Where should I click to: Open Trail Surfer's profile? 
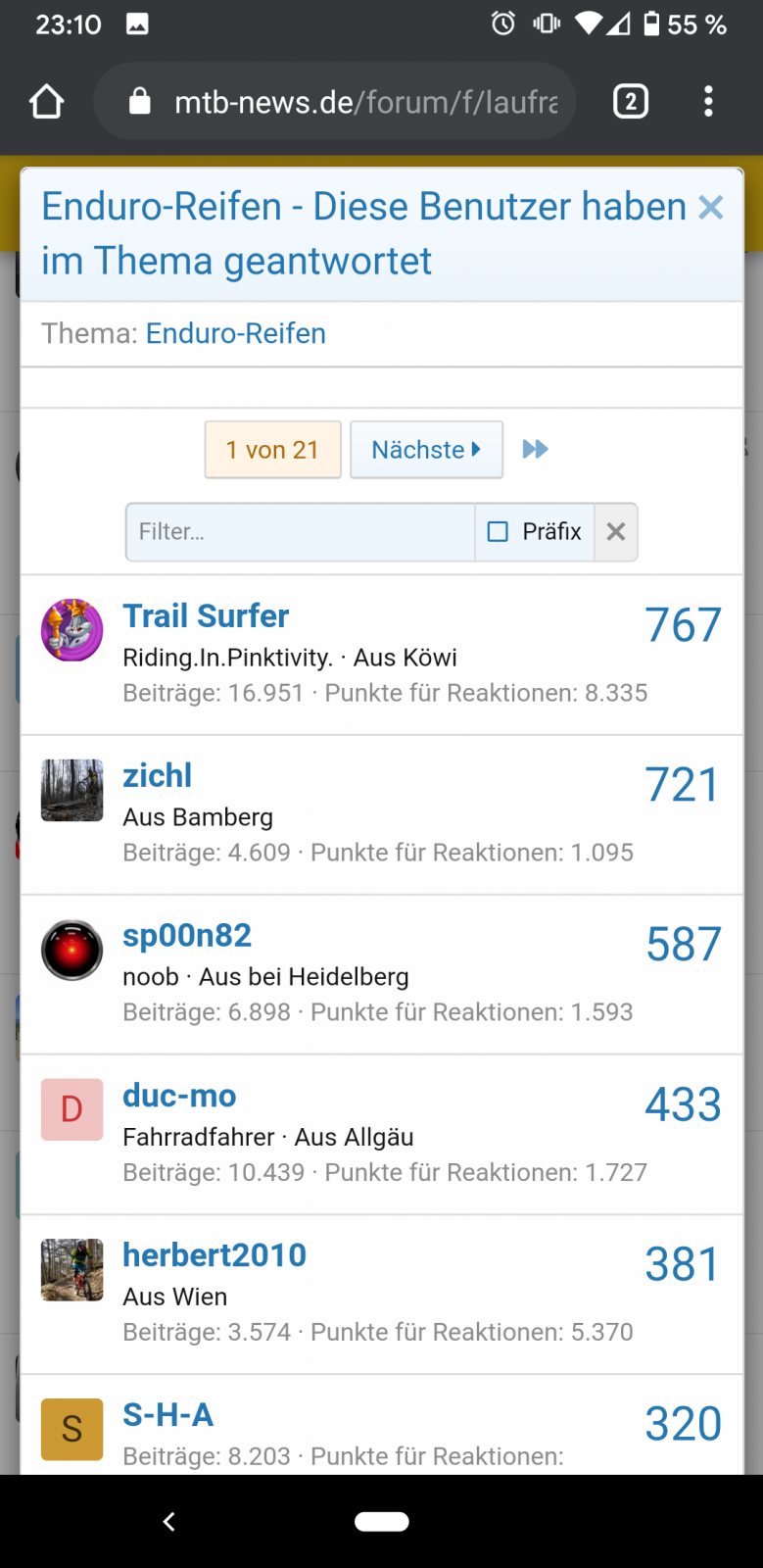pyautogui.click(x=206, y=615)
